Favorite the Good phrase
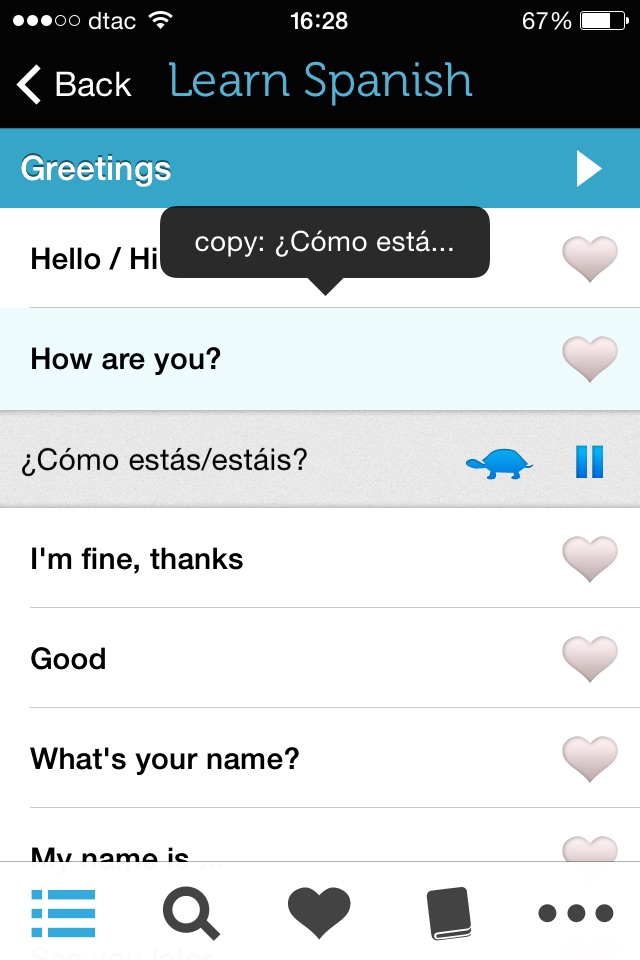Screen dimensions: 640x960 coord(590,659)
